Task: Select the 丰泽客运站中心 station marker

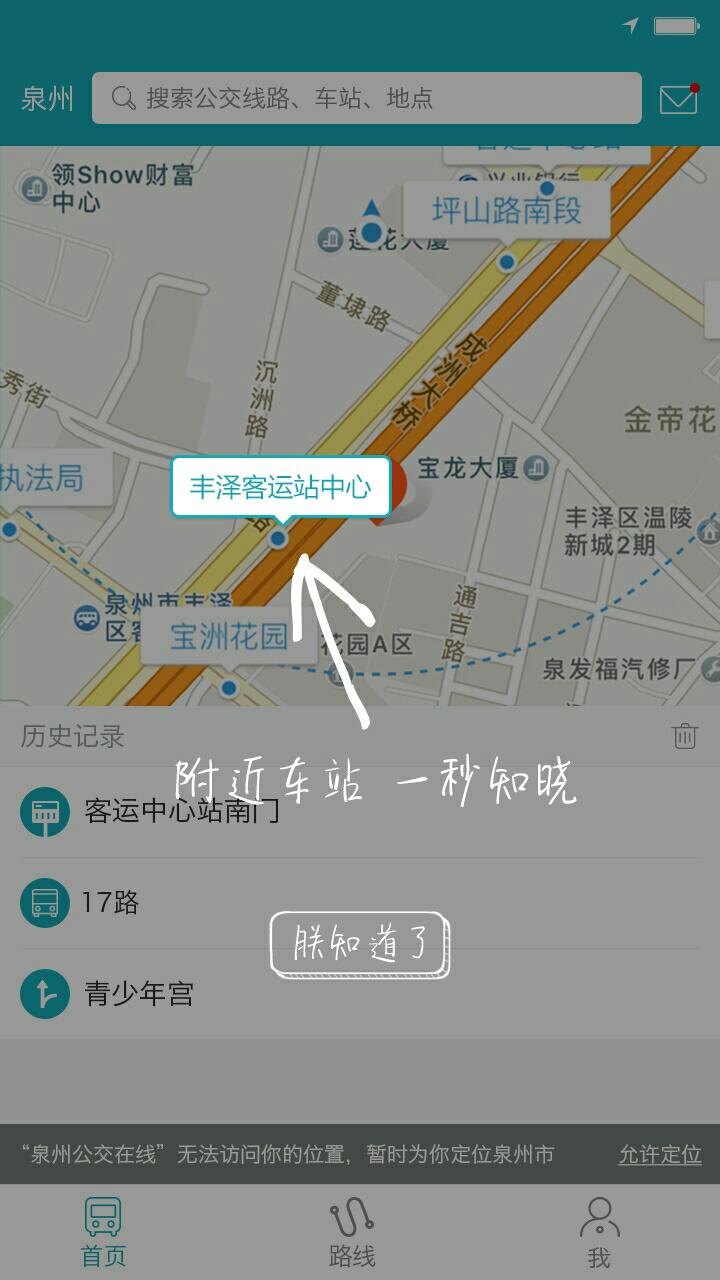Action: click(280, 488)
